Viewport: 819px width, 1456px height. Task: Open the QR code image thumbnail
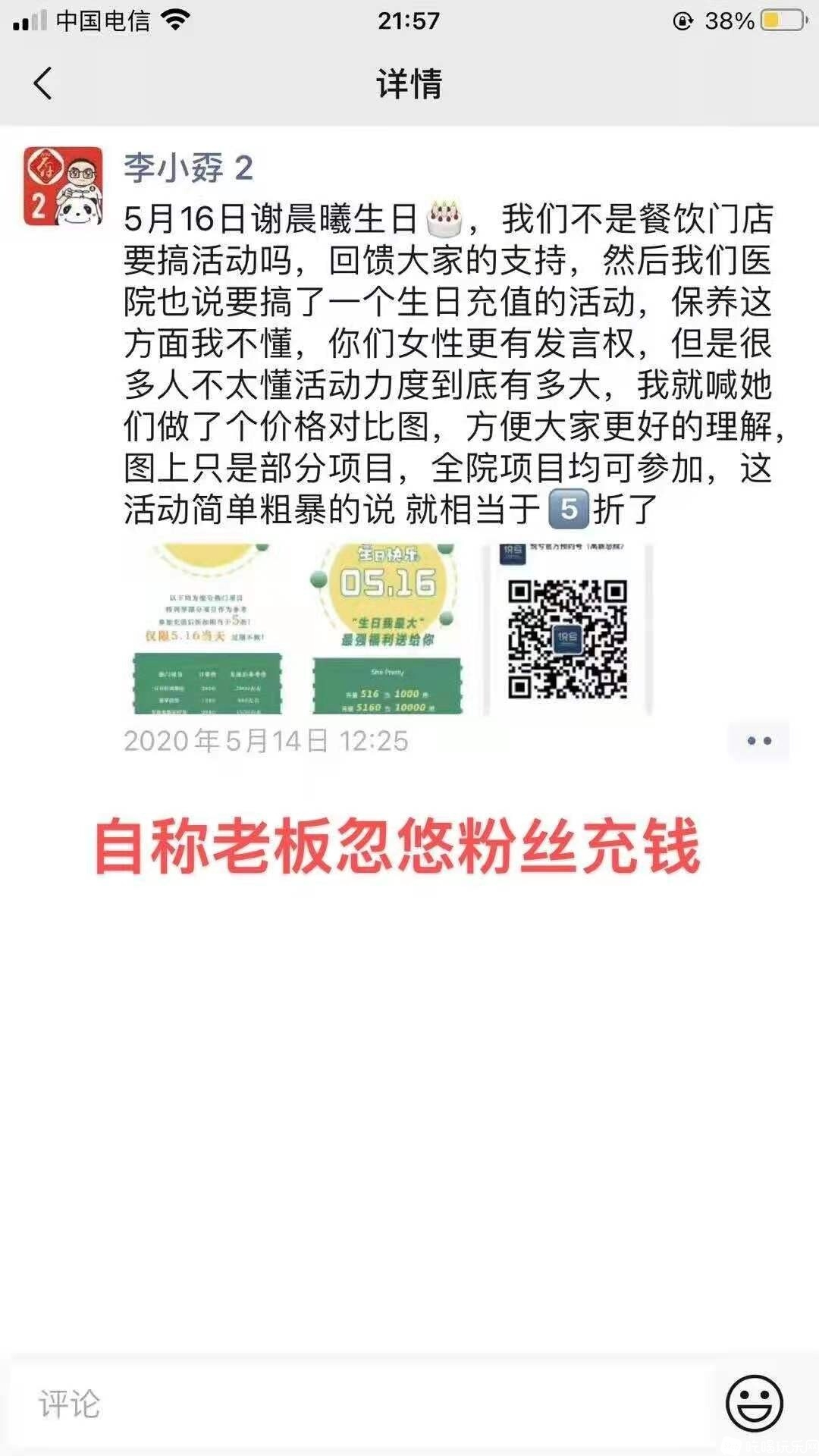(567, 629)
